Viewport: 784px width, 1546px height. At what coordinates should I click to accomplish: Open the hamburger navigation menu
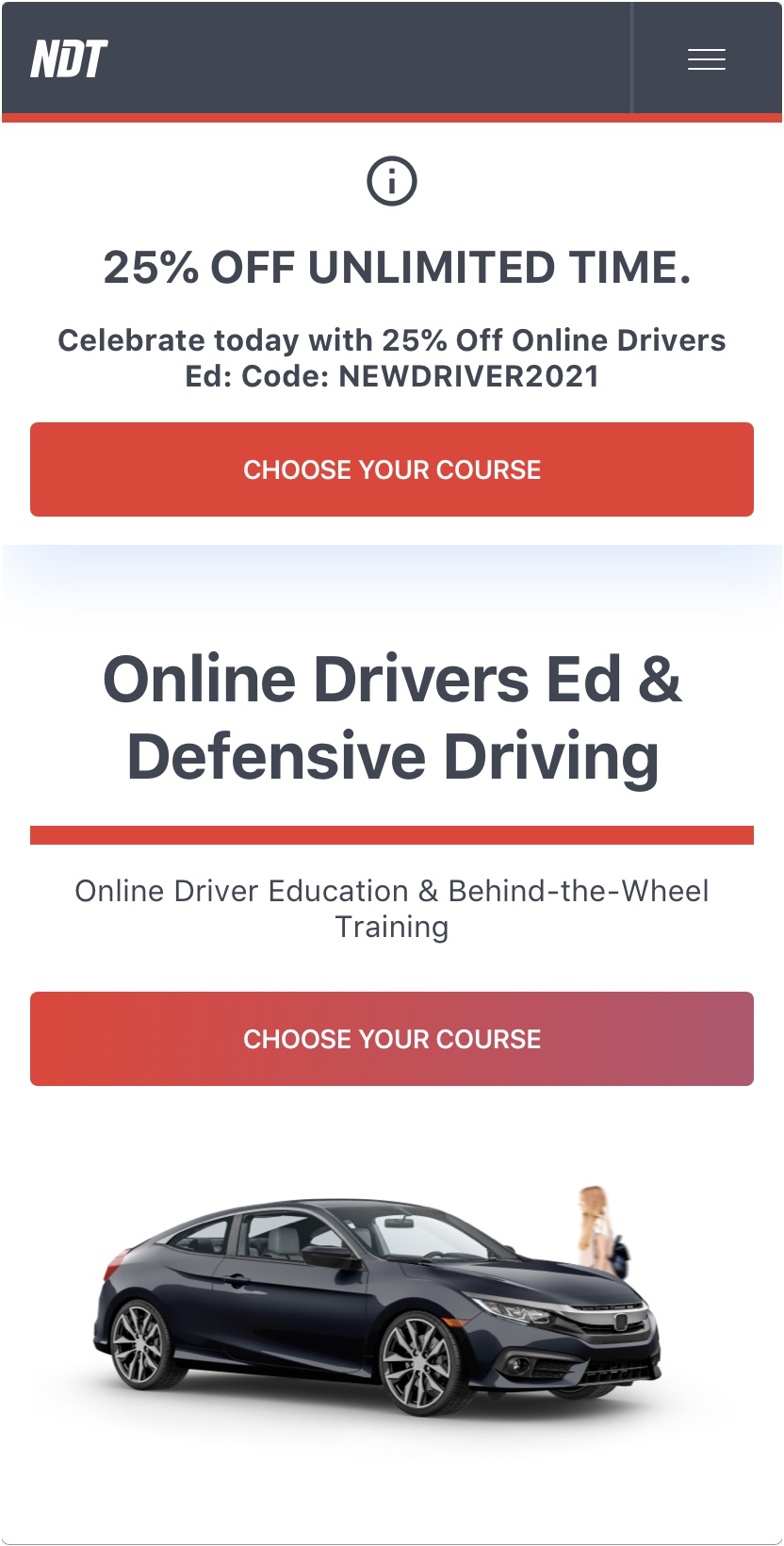[x=706, y=59]
